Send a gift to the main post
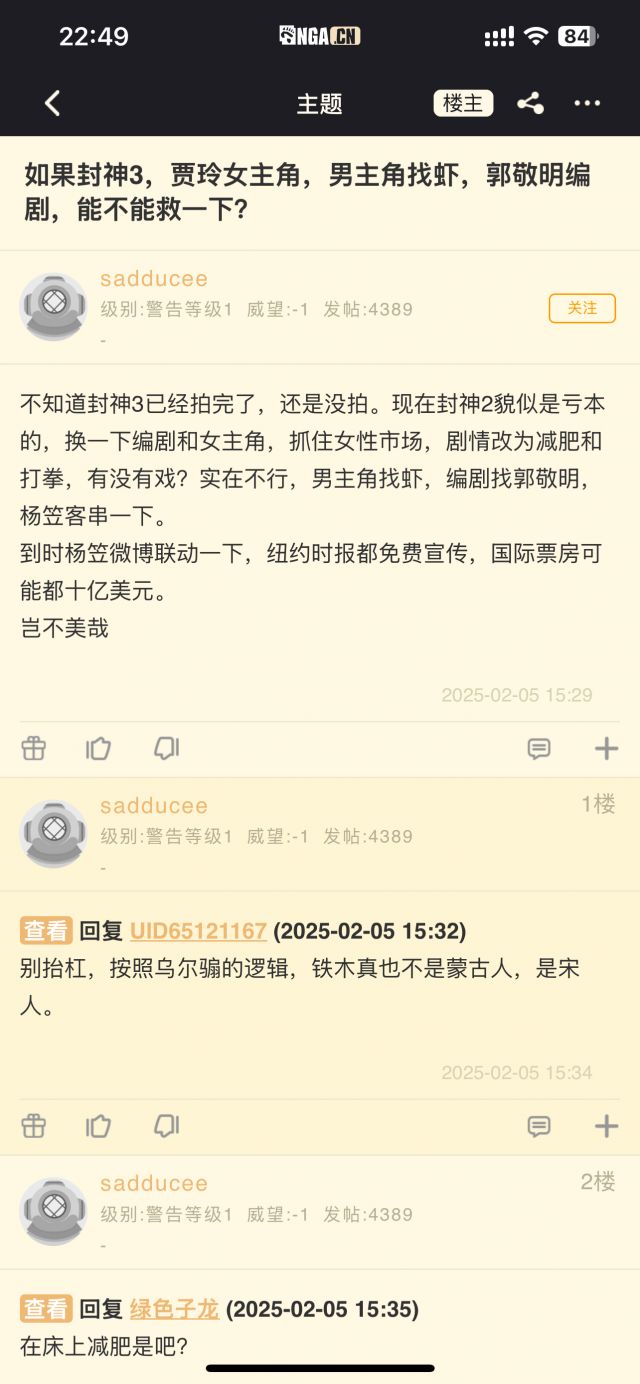Screen dimensions: 640x1384 point(34,749)
